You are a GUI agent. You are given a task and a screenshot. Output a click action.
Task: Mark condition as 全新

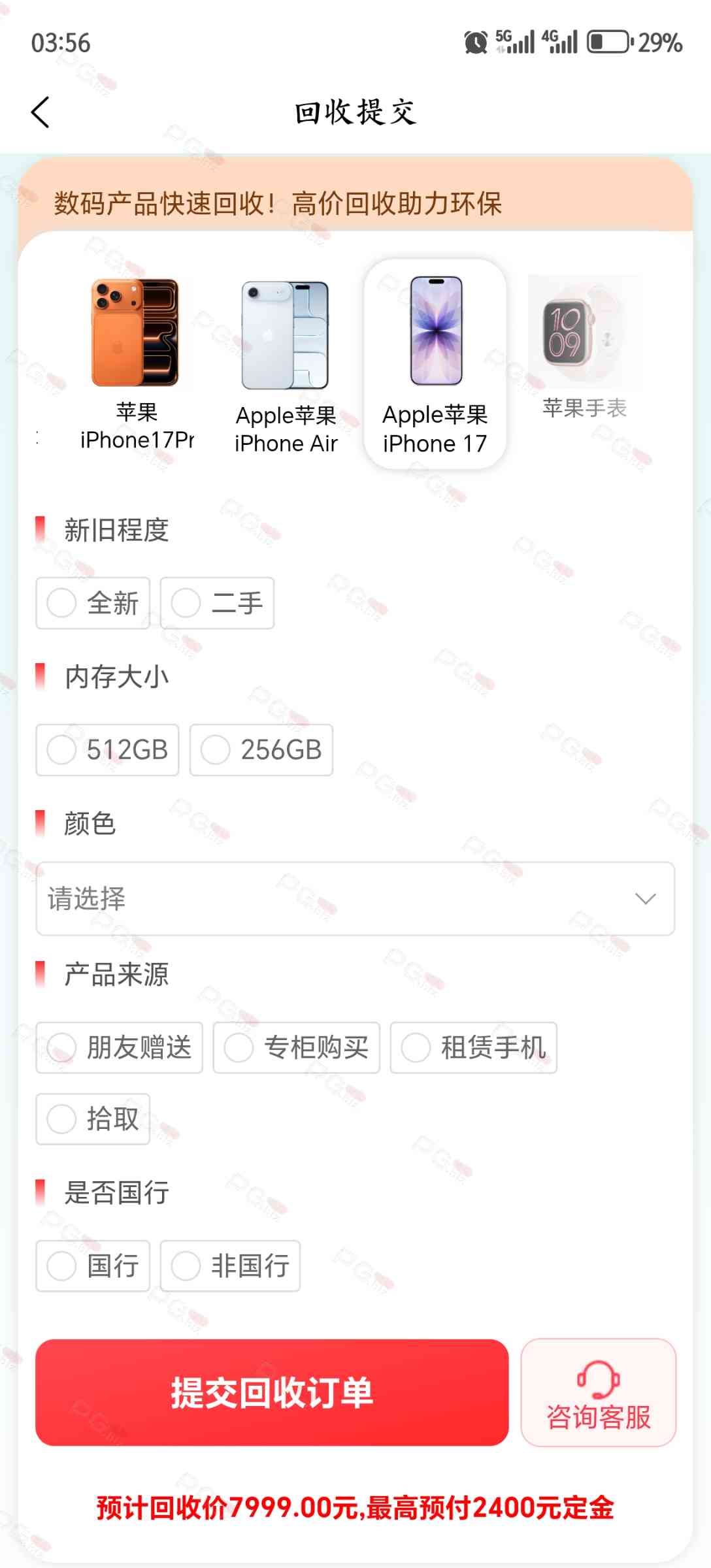[93, 603]
